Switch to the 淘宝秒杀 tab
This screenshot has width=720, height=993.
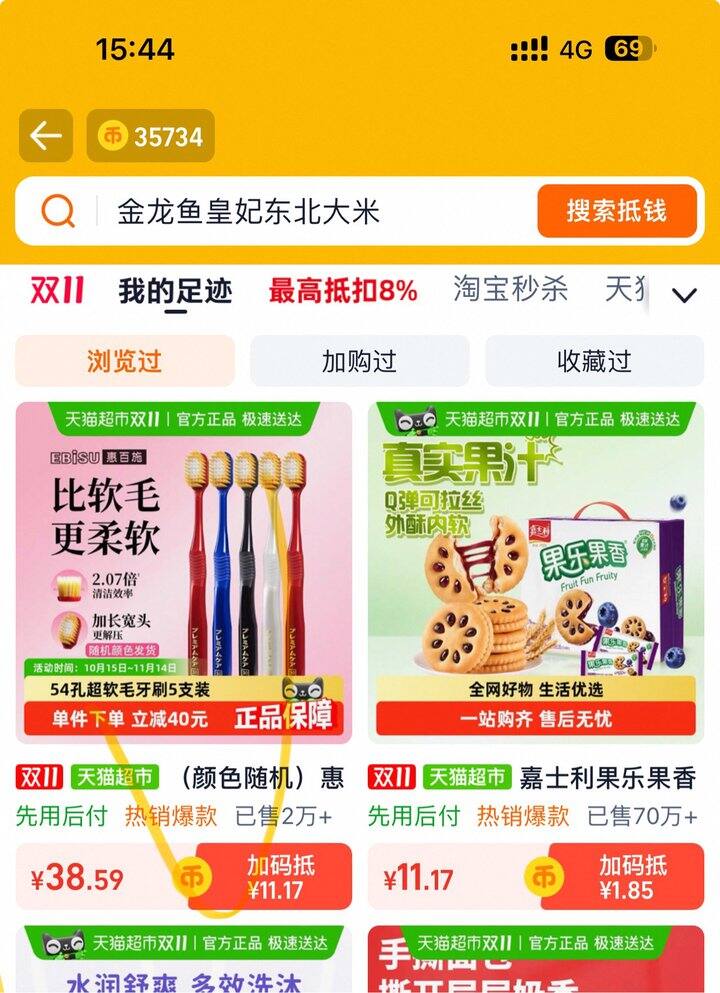point(510,289)
